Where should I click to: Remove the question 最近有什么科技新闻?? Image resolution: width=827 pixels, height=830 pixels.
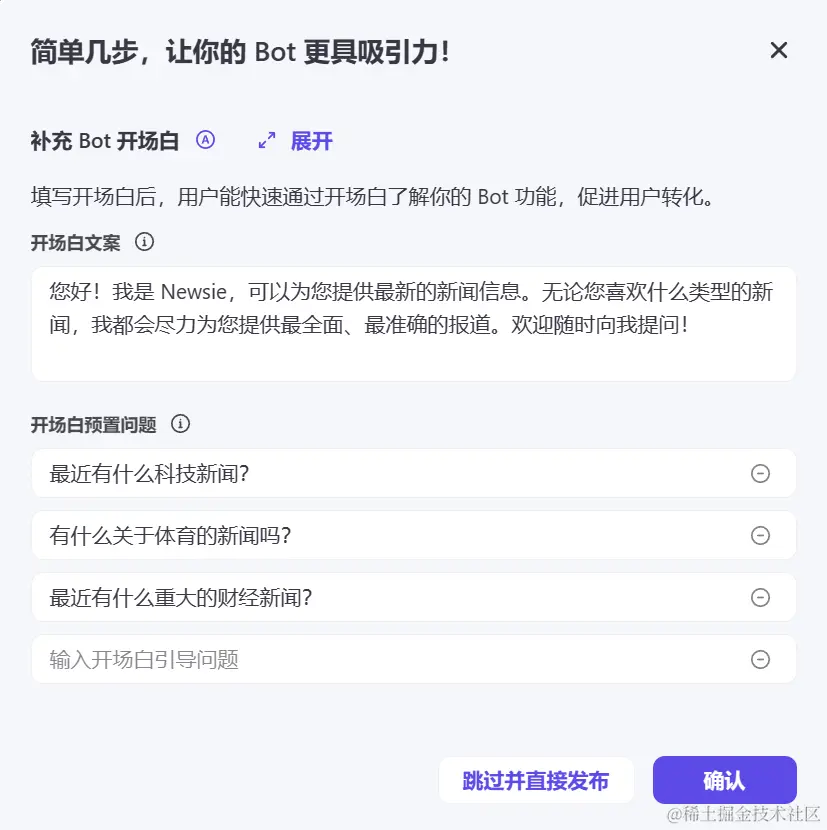pos(760,474)
